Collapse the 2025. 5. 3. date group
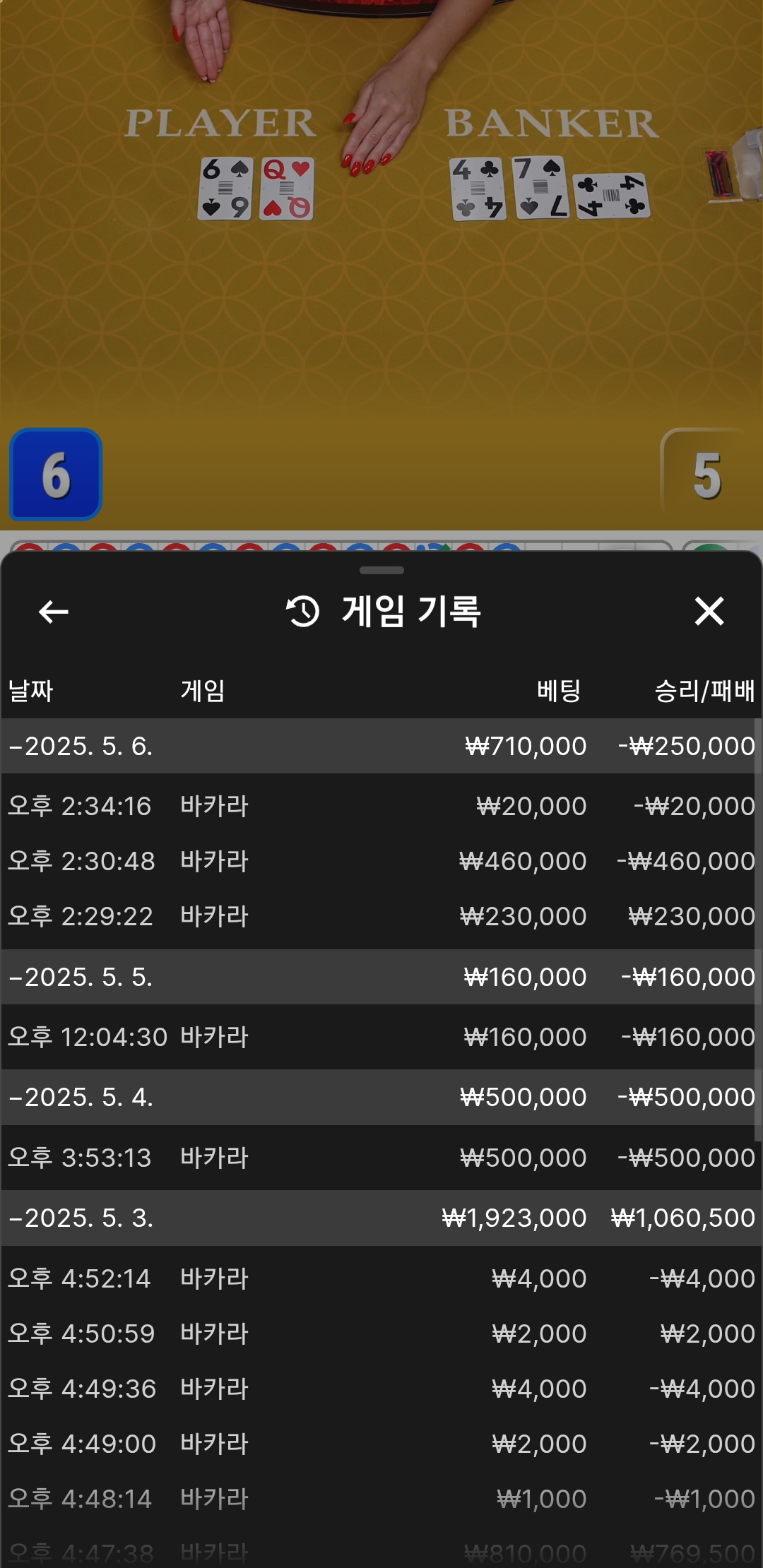Screen dimensions: 763x1568 (x=81, y=1218)
